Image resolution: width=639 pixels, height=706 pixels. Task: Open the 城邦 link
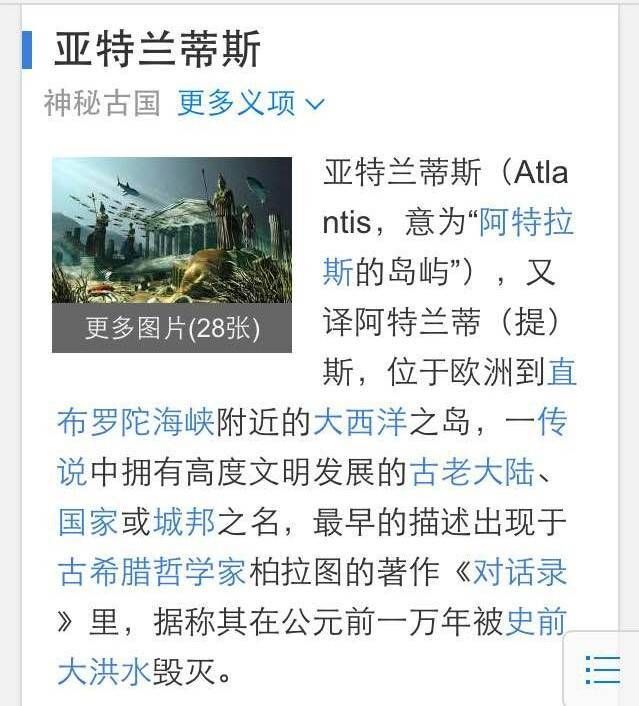(x=184, y=521)
